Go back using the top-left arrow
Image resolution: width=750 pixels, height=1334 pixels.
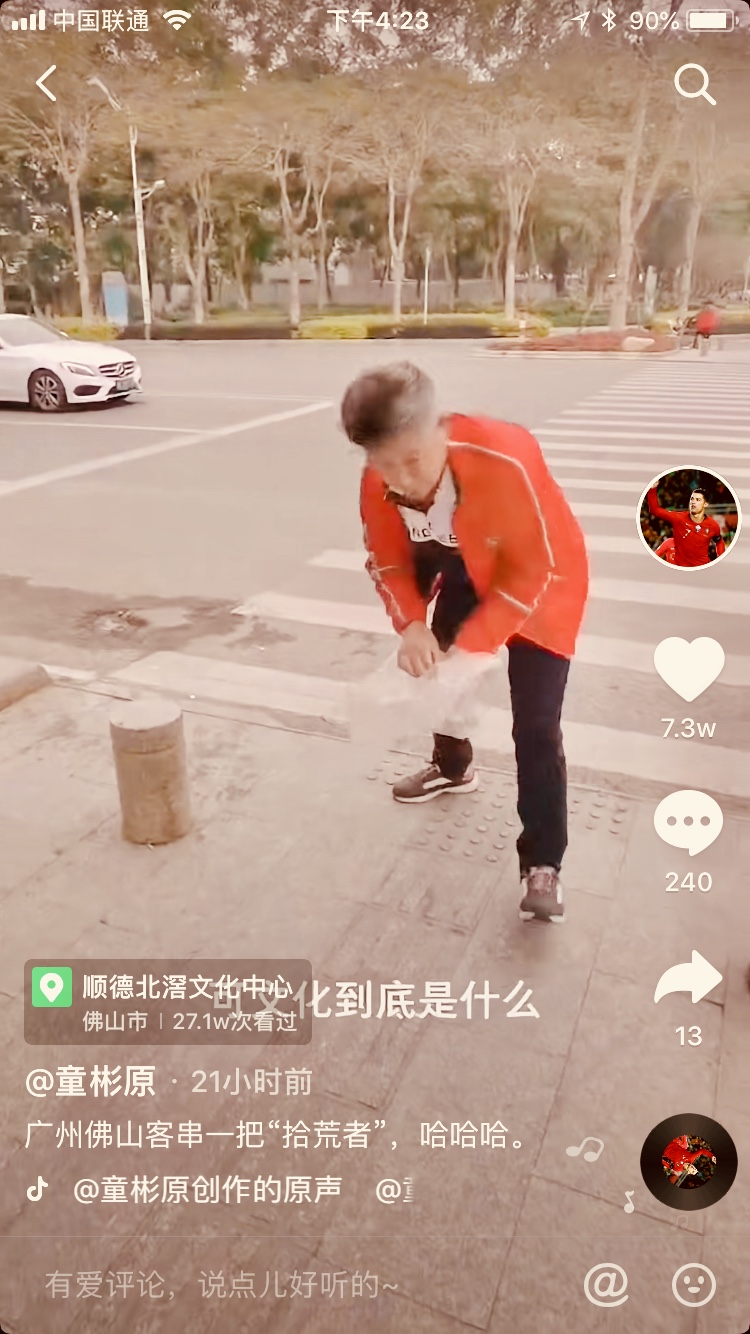tap(46, 84)
